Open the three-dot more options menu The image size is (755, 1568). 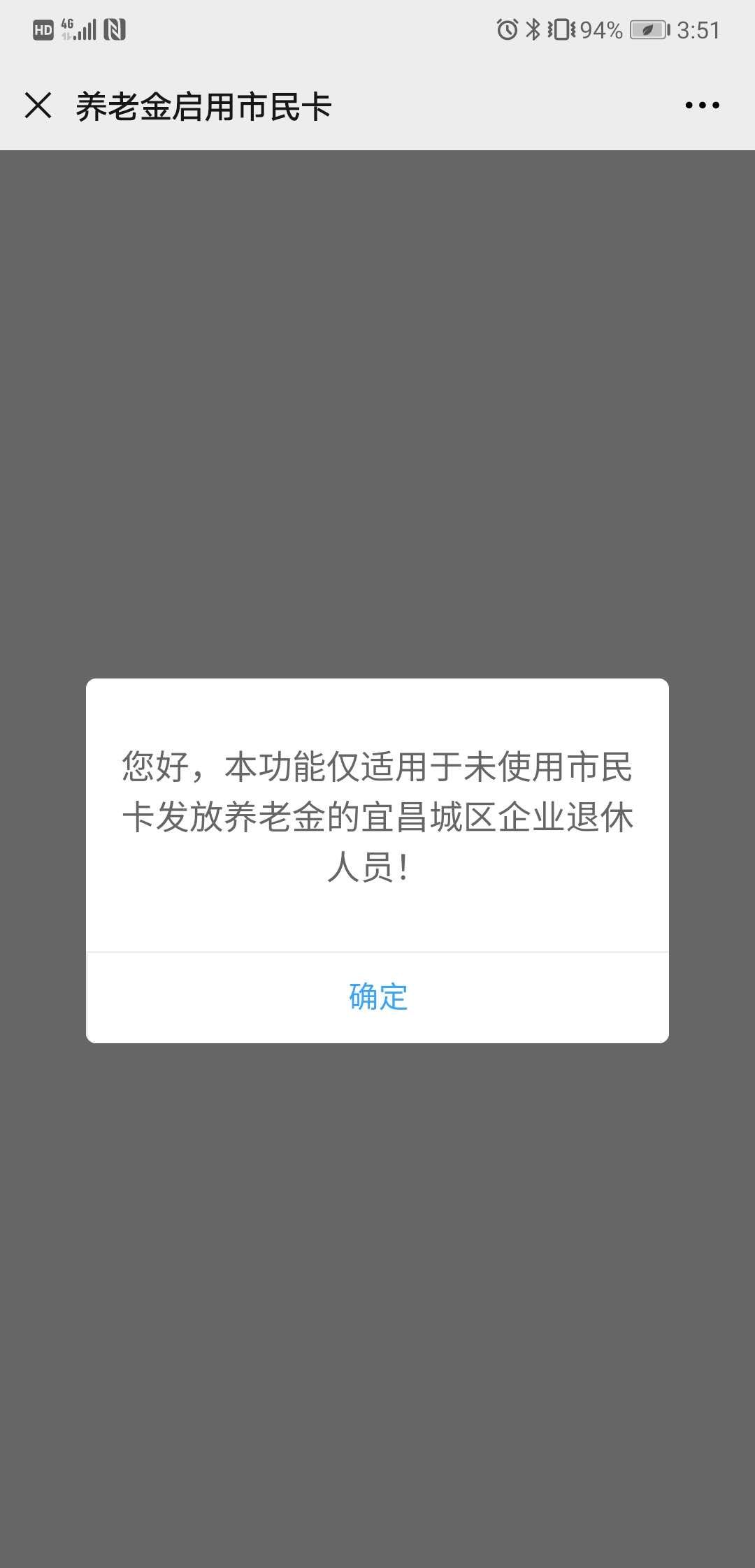click(702, 106)
